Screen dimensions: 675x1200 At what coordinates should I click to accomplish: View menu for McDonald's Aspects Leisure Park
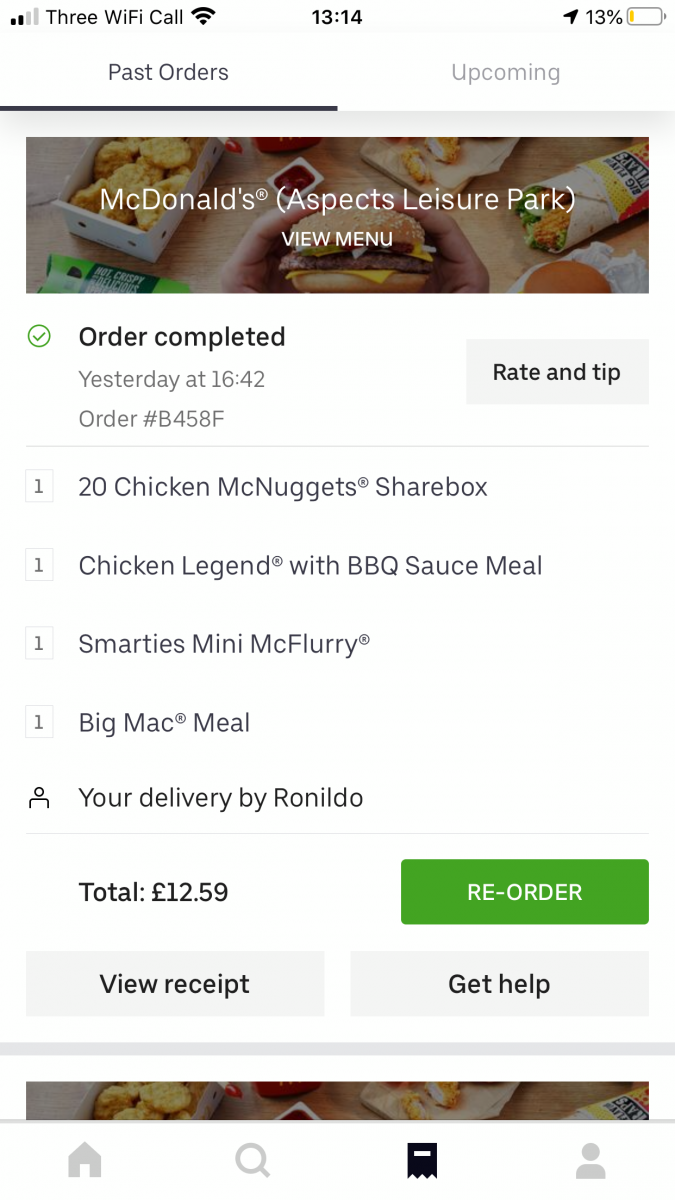pos(337,239)
